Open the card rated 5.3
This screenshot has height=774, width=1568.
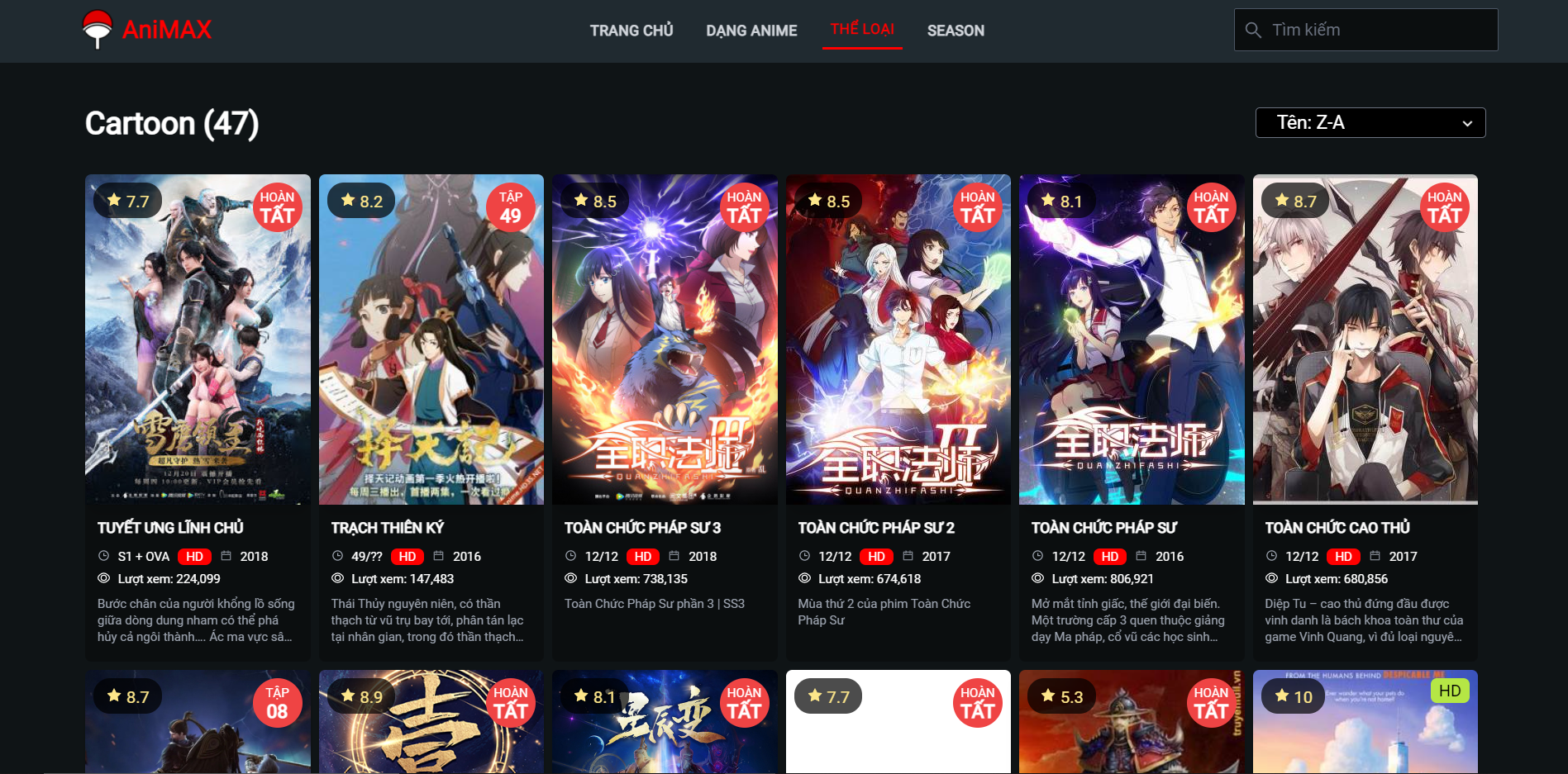pos(1132,727)
